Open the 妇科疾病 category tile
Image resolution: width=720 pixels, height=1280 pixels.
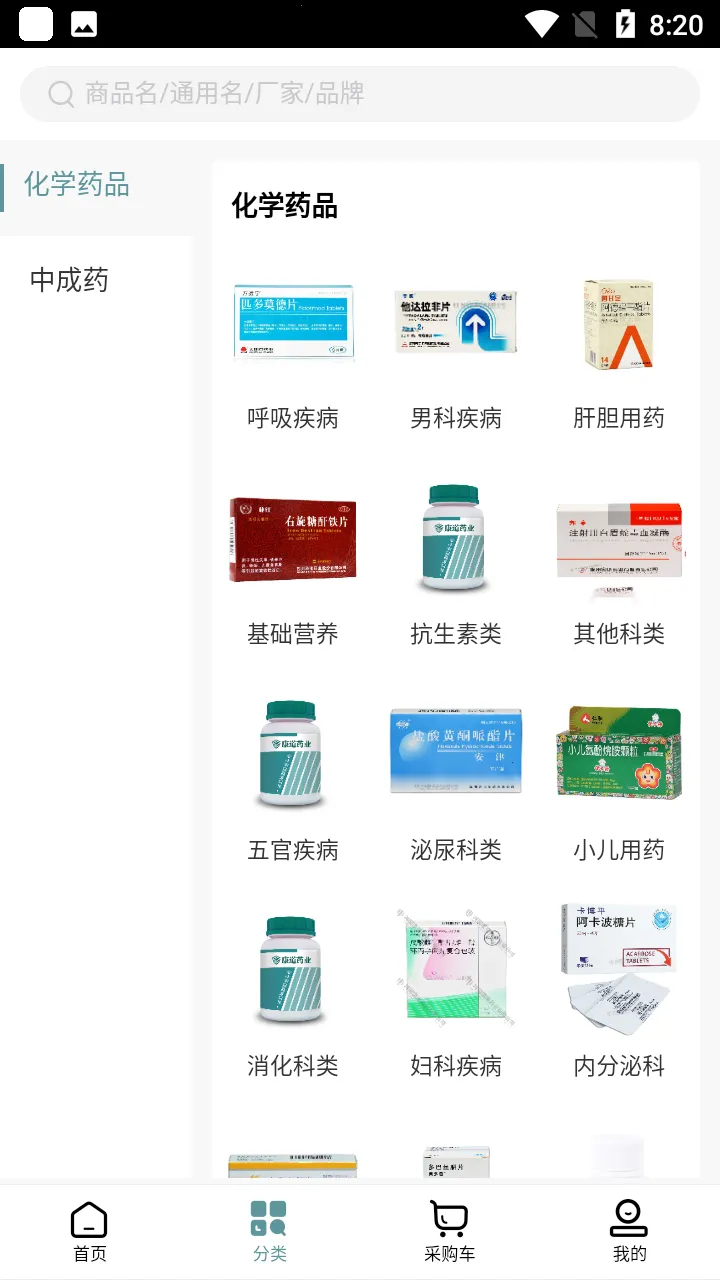(456, 995)
